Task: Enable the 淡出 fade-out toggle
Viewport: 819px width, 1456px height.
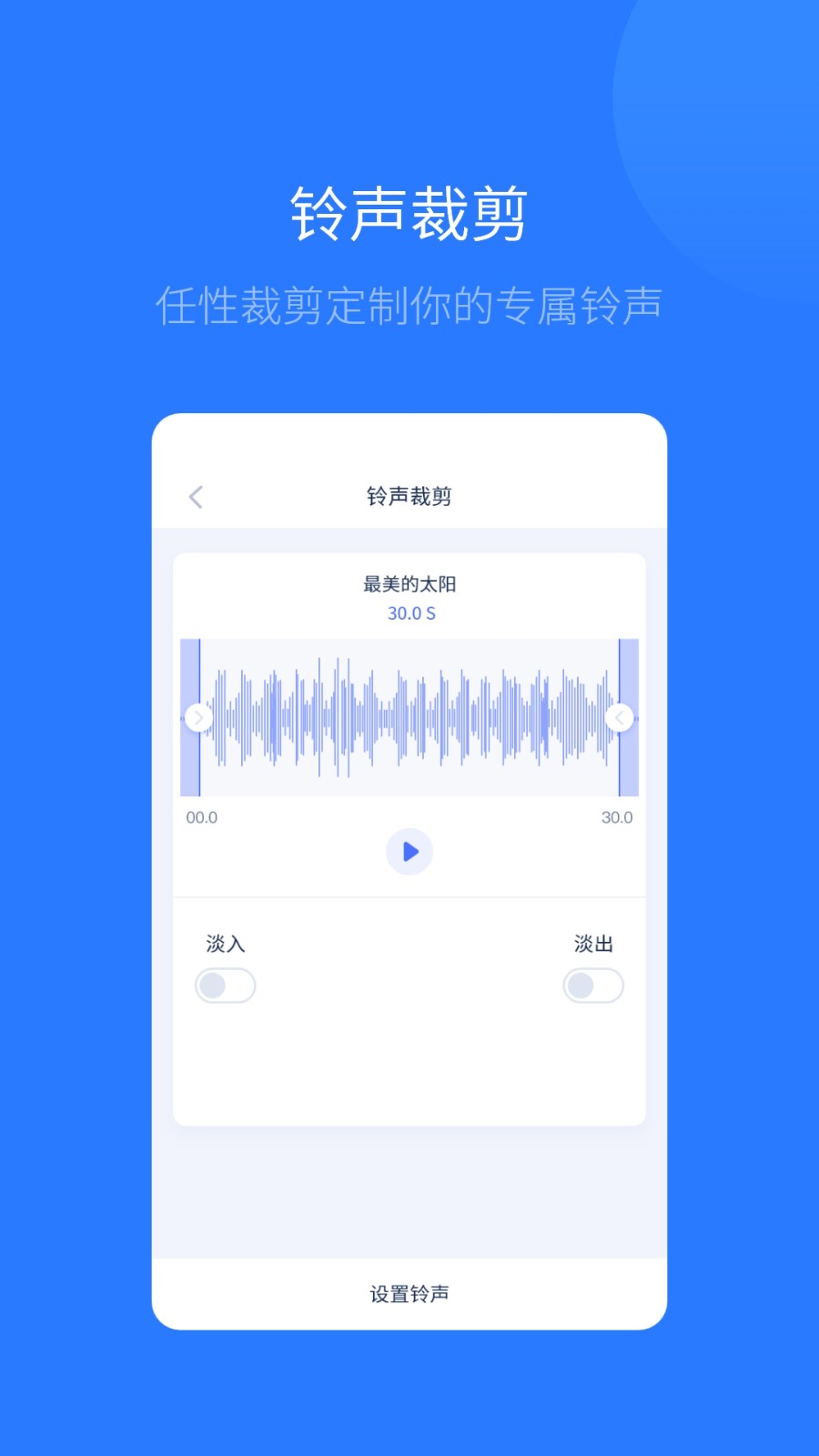Action: [x=592, y=986]
